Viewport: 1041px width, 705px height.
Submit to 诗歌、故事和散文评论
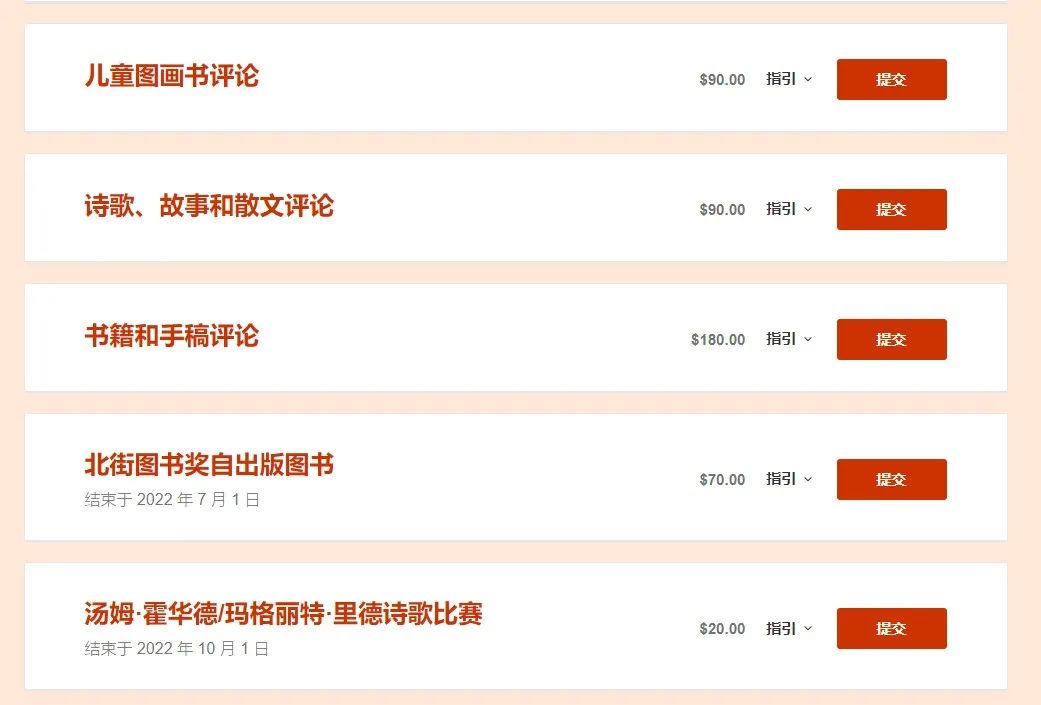(891, 210)
